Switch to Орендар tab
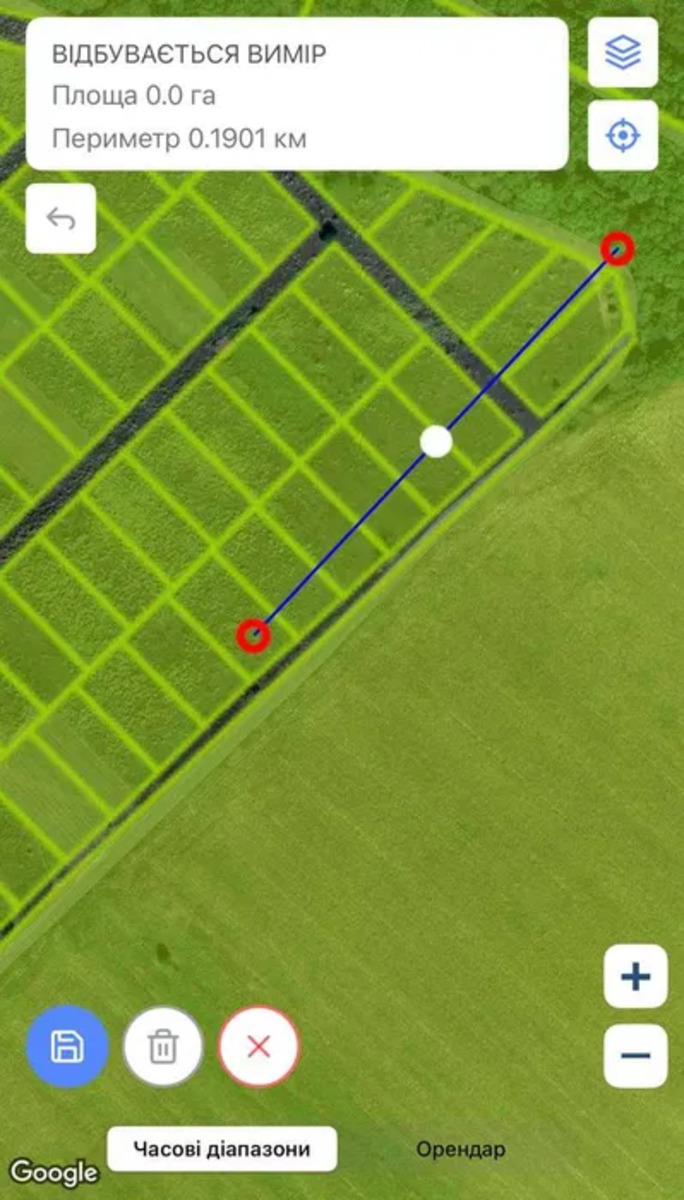 pyautogui.click(x=461, y=1149)
